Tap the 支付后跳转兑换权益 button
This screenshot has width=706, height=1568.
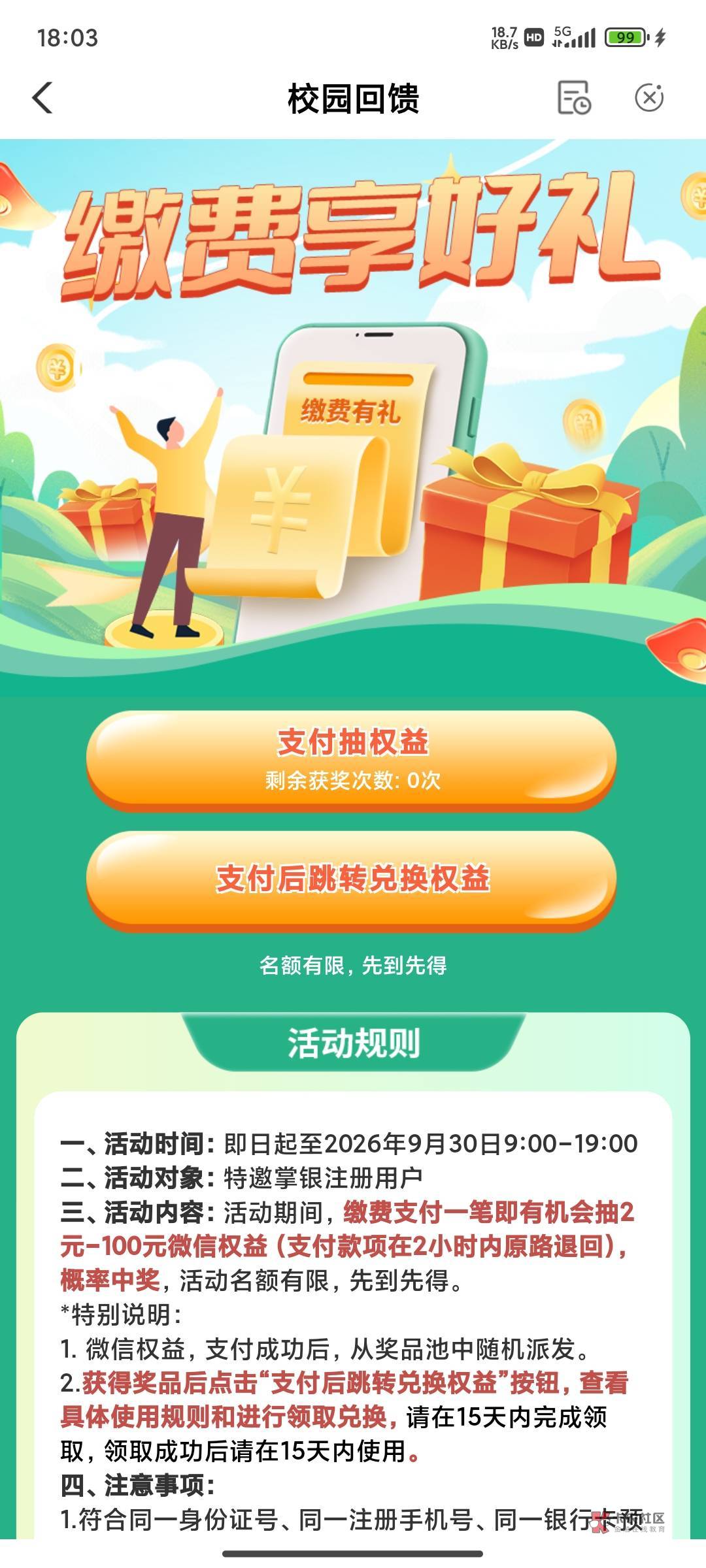(x=352, y=881)
